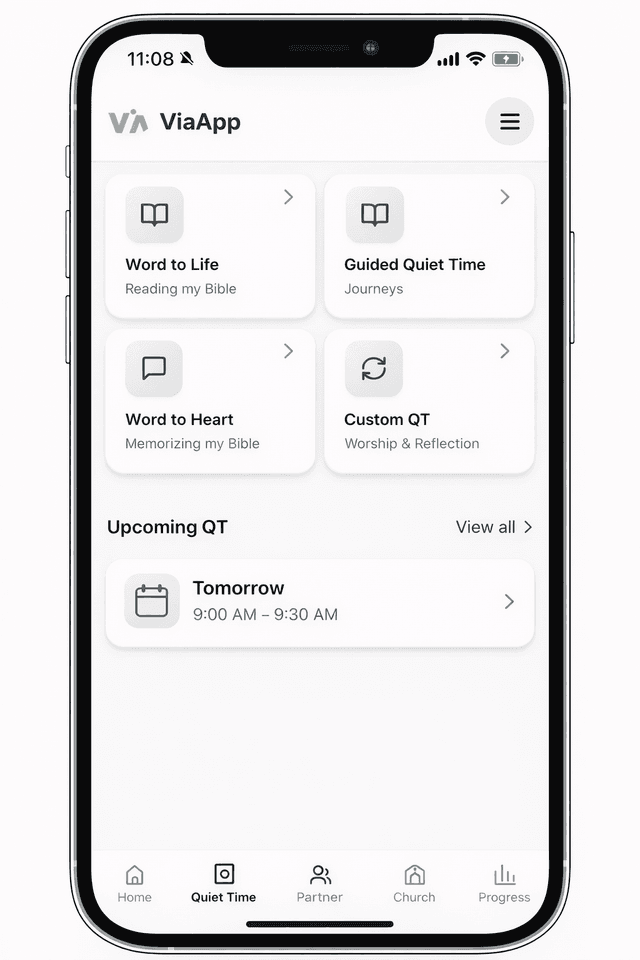
Task: Open Guided Quiet Time journeys
Action: click(x=429, y=246)
